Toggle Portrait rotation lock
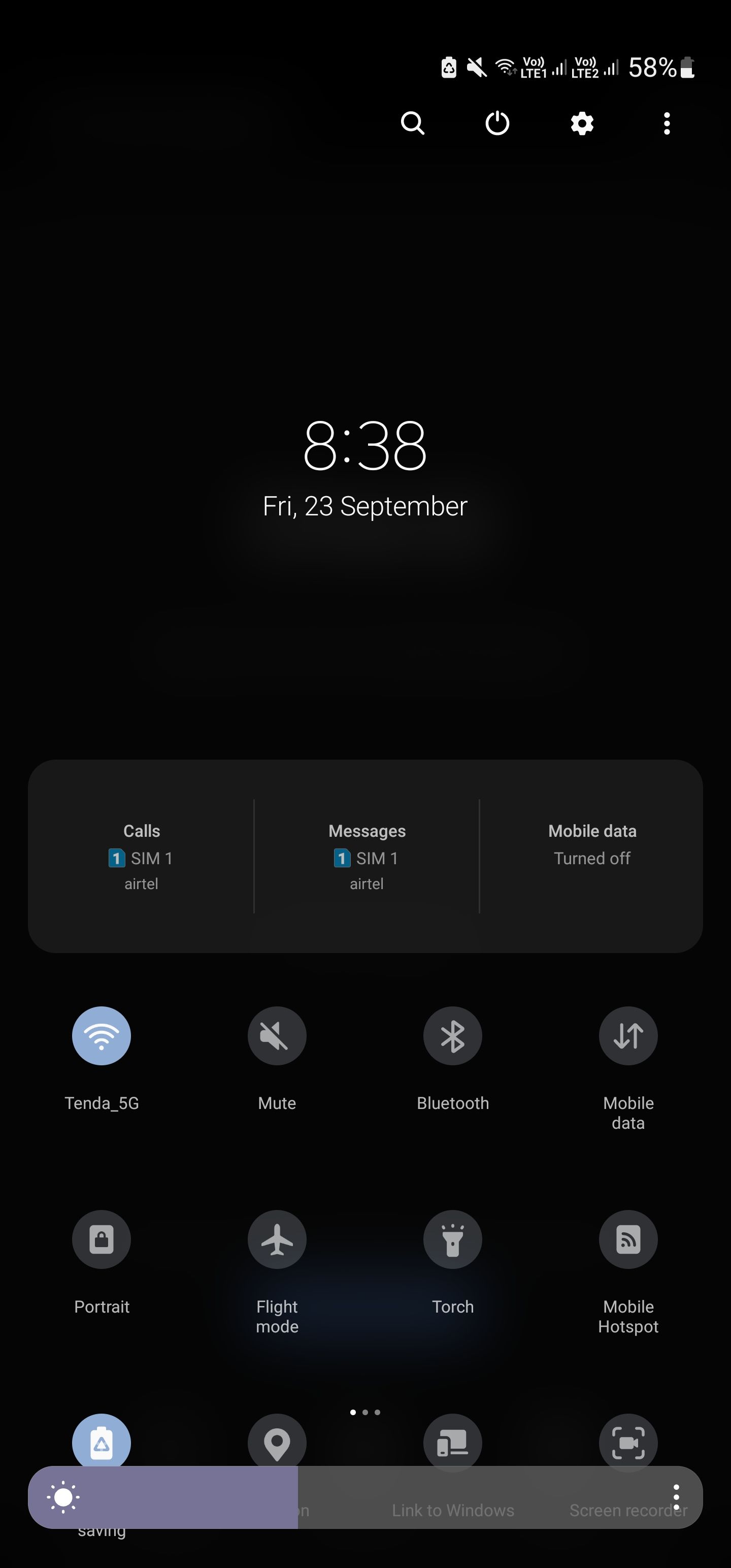Viewport: 731px width, 1568px height. [x=102, y=1238]
